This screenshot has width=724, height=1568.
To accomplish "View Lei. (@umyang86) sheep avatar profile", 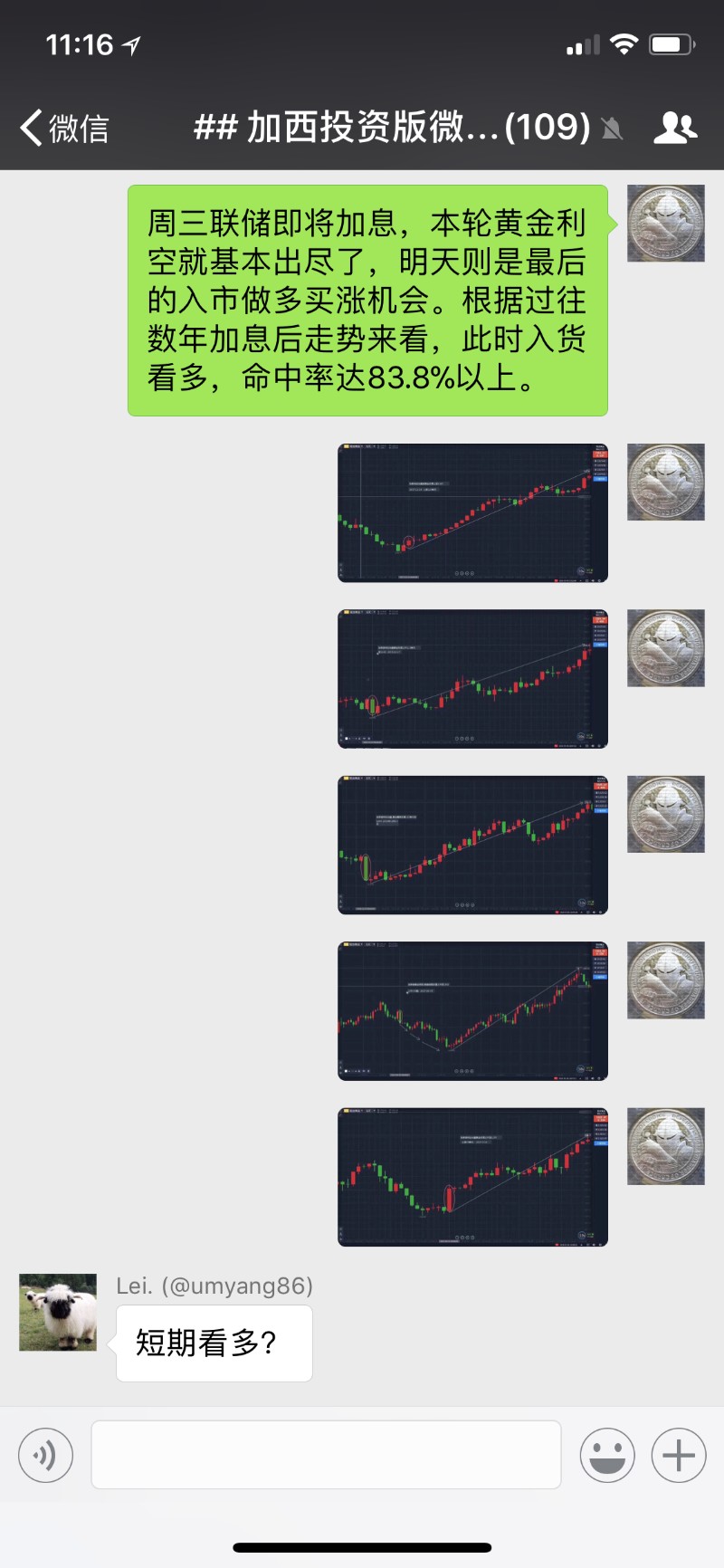I will tap(58, 1313).
